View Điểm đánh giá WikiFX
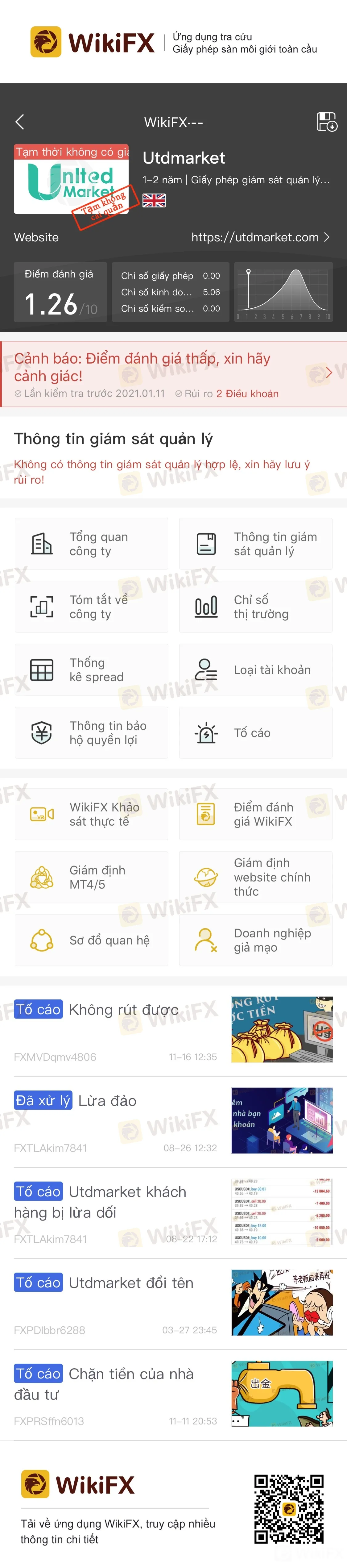Image resolution: width=347 pixels, height=1568 pixels. click(x=256, y=815)
